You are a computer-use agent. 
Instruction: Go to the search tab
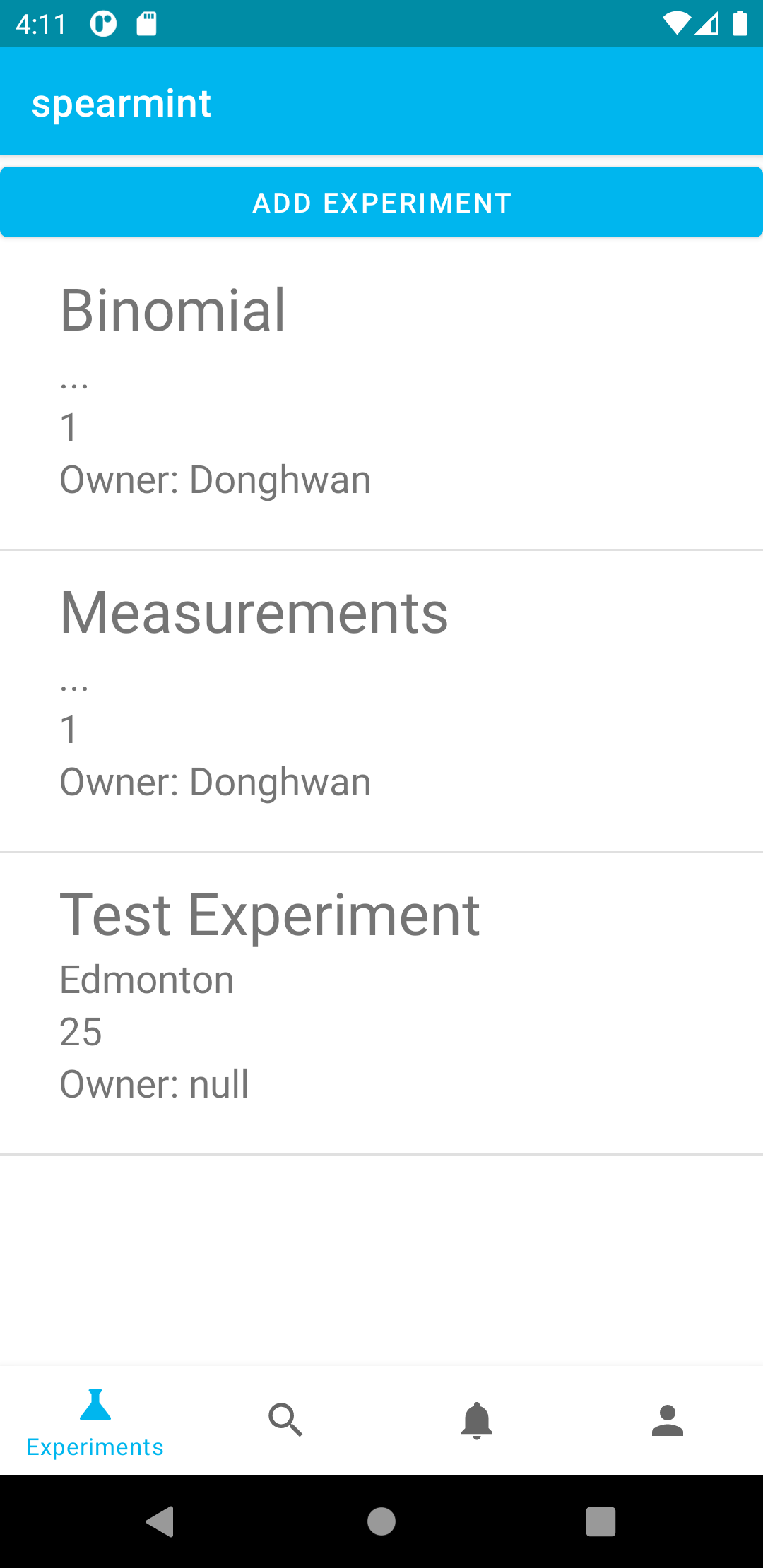286,1420
